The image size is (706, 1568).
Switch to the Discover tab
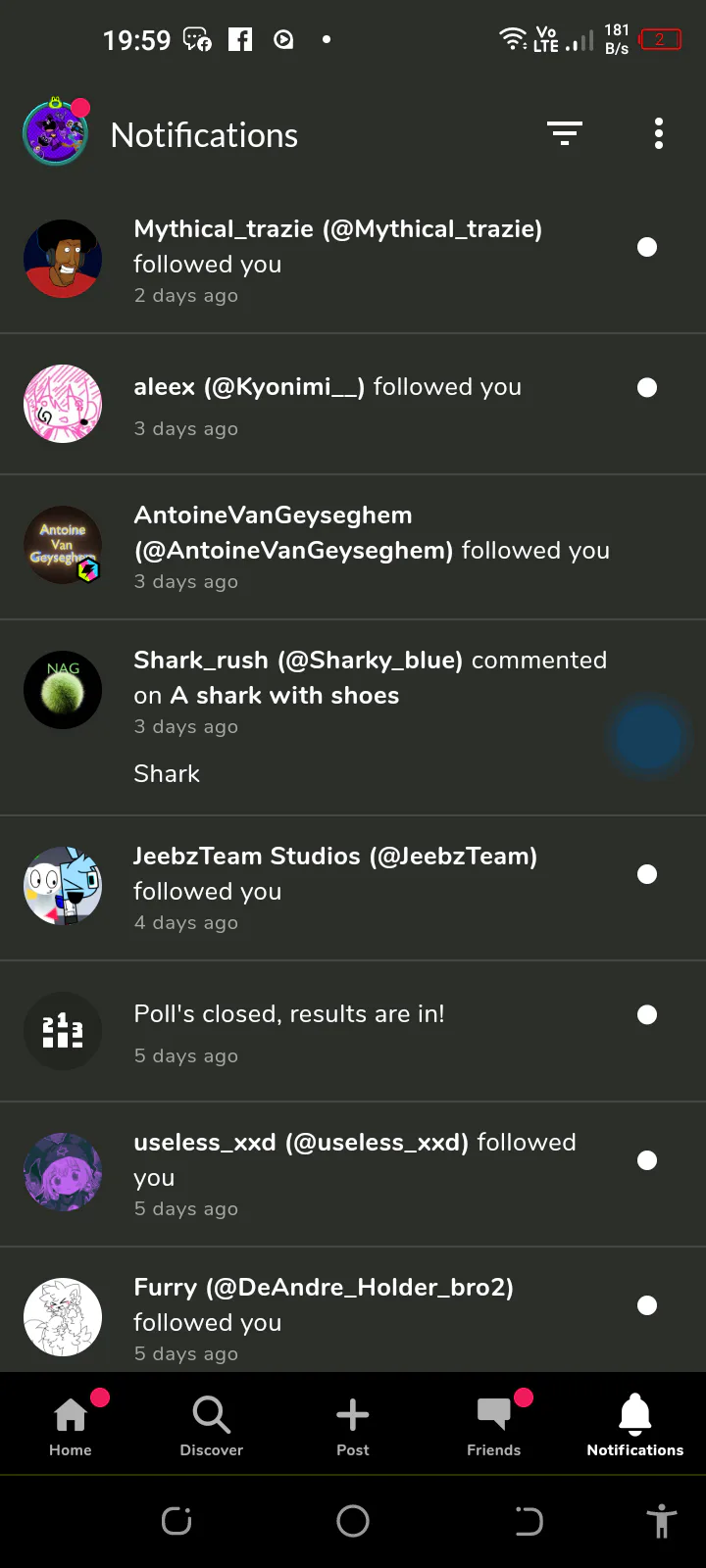(212, 1424)
